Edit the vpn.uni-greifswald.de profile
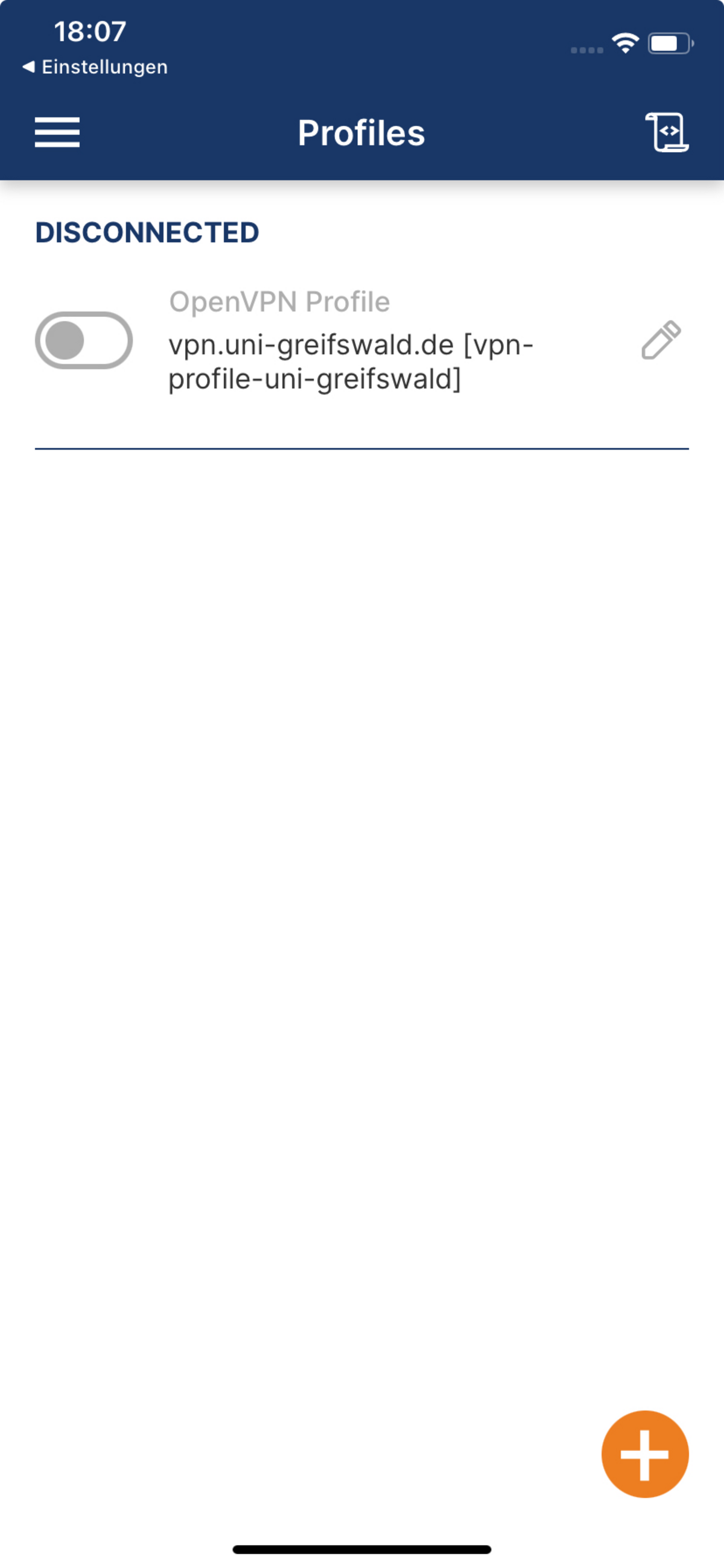The image size is (724, 1568). point(661,340)
